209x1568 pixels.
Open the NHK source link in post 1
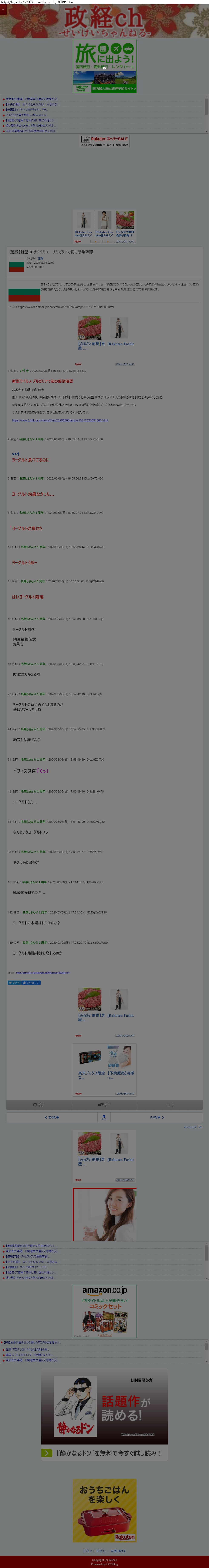(60, 420)
